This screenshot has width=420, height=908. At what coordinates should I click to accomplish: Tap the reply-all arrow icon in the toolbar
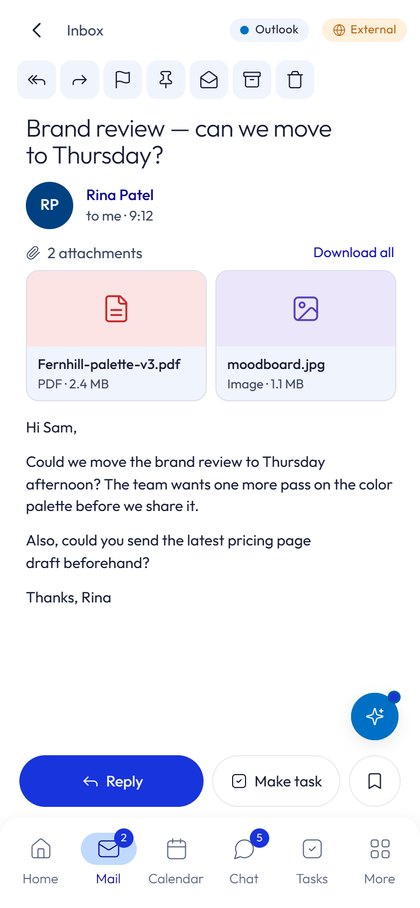36,80
